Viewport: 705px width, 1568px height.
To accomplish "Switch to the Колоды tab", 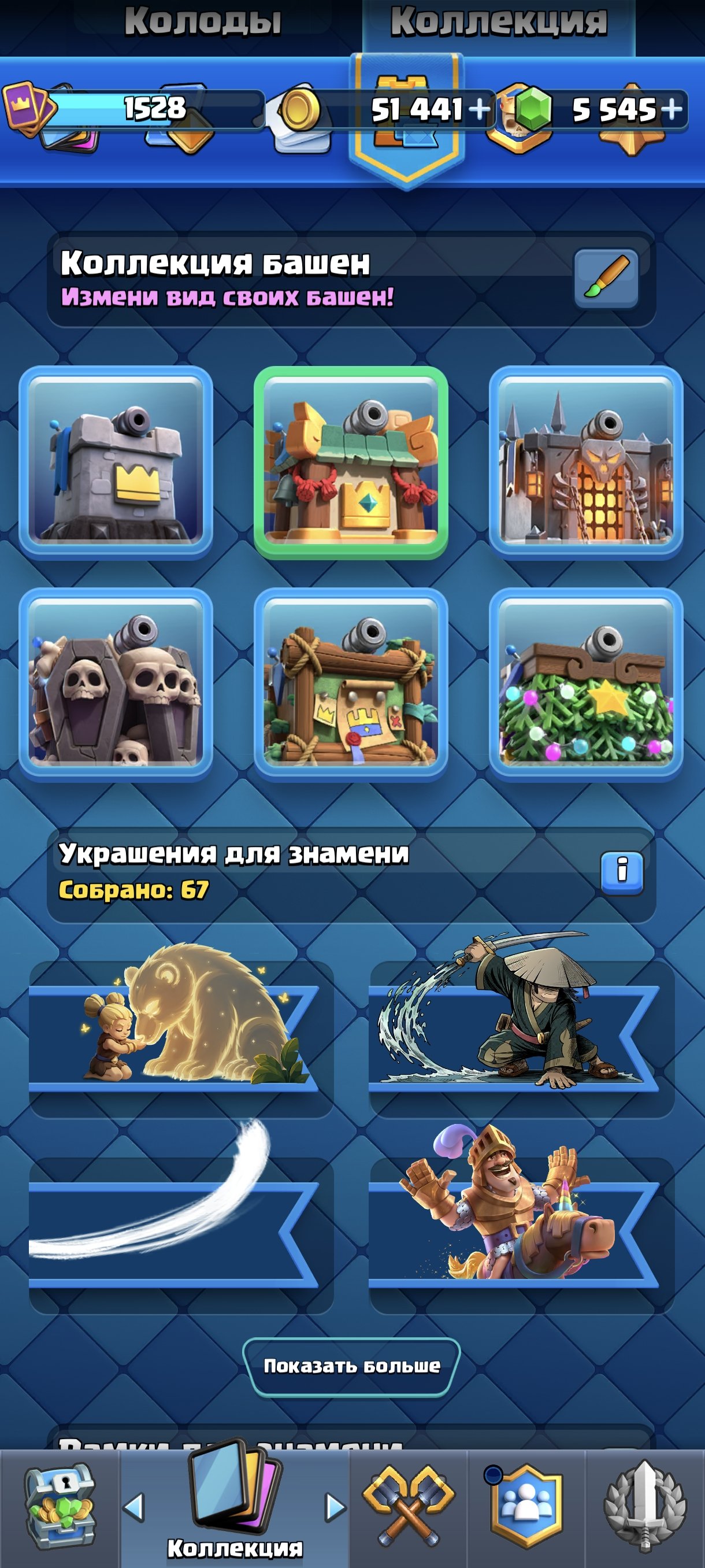I will click(203, 22).
